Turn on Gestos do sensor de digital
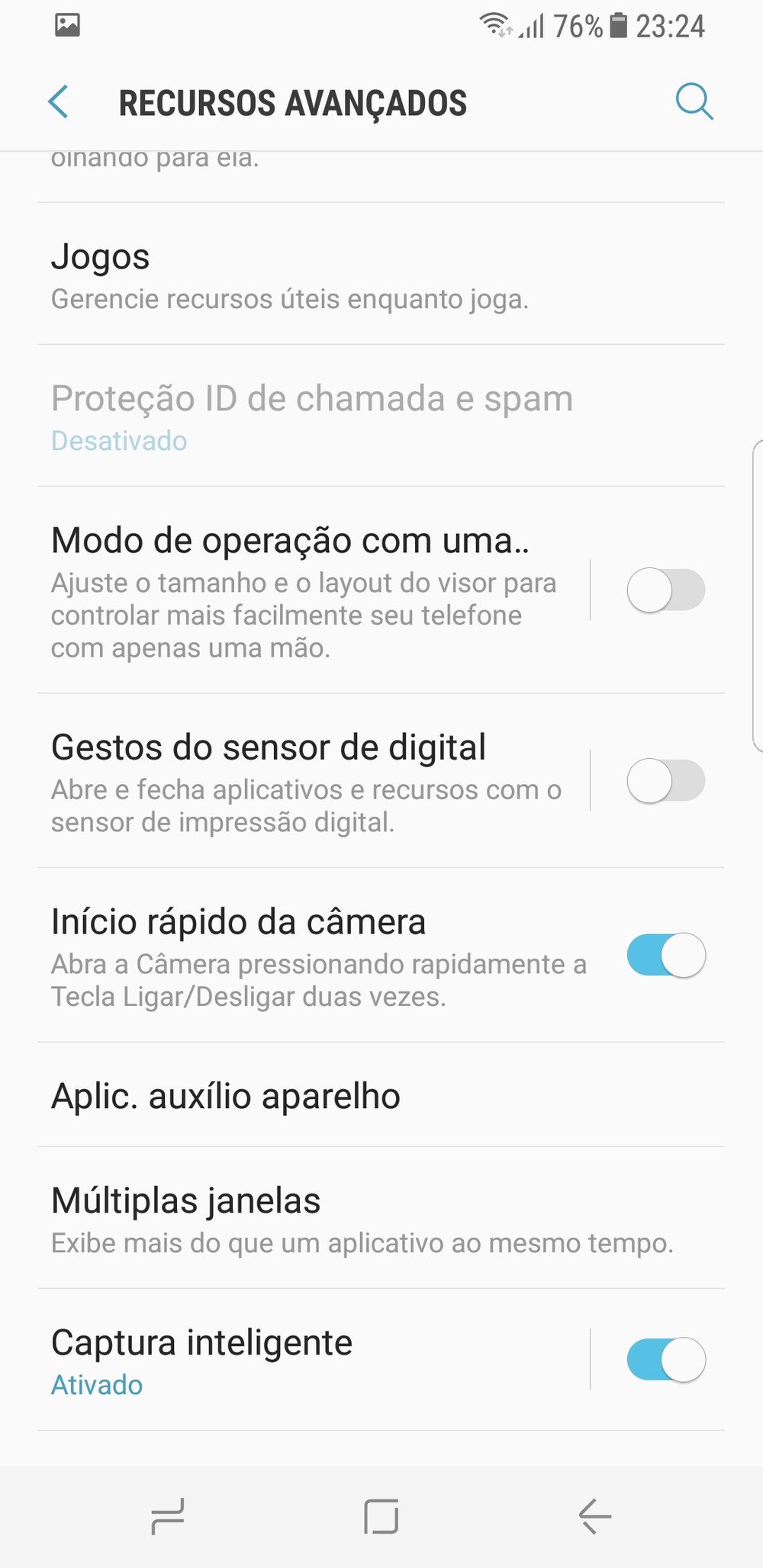 (x=665, y=781)
